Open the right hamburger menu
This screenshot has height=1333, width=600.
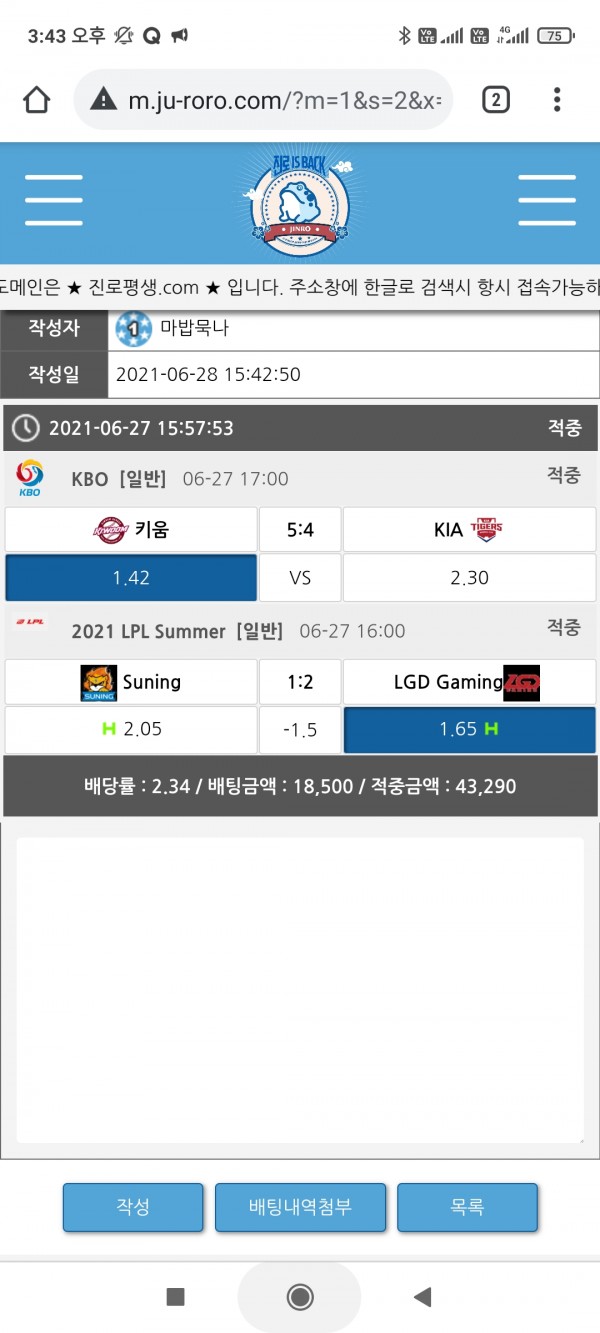point(546,200)
